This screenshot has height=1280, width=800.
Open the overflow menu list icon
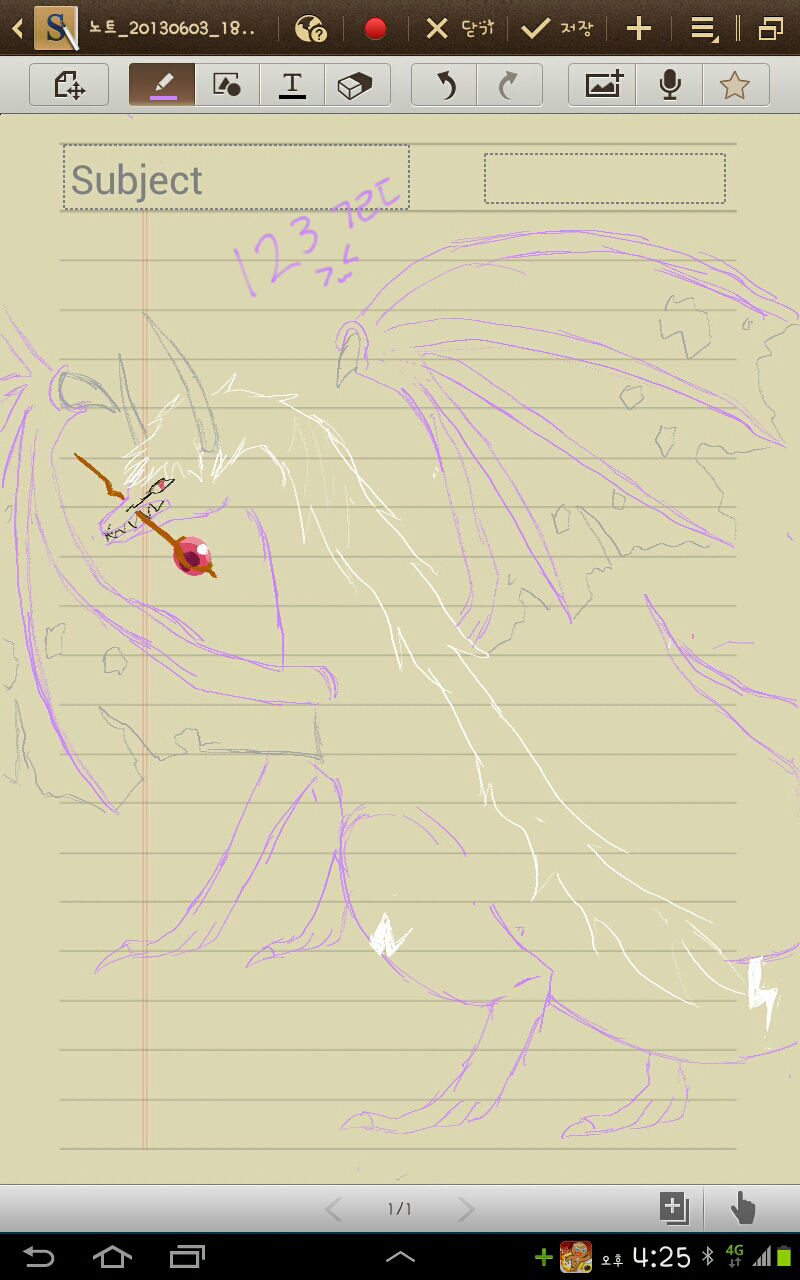[705, 29]
